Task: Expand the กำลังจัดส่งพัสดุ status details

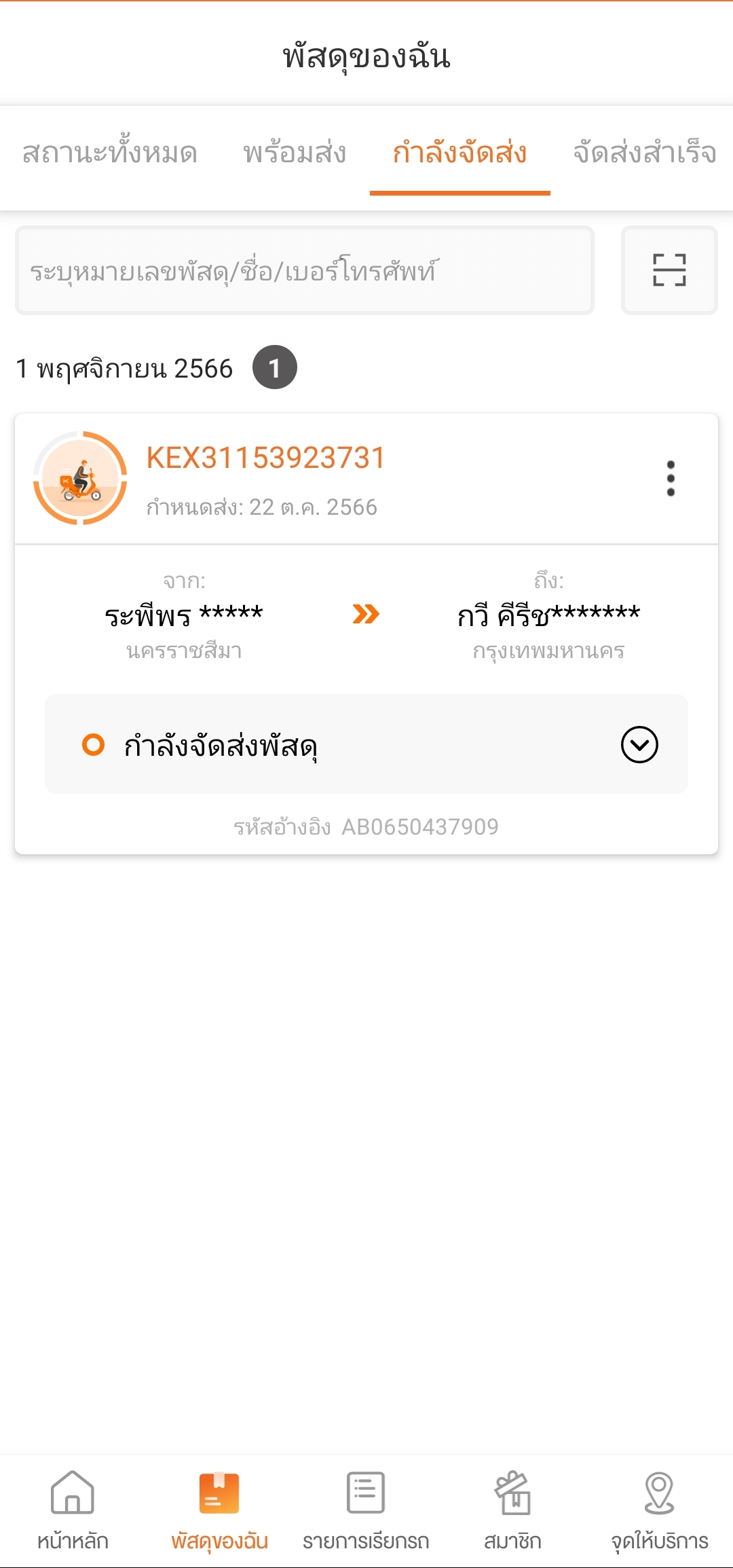Action: pyautogui.click(x=639, y=745)
